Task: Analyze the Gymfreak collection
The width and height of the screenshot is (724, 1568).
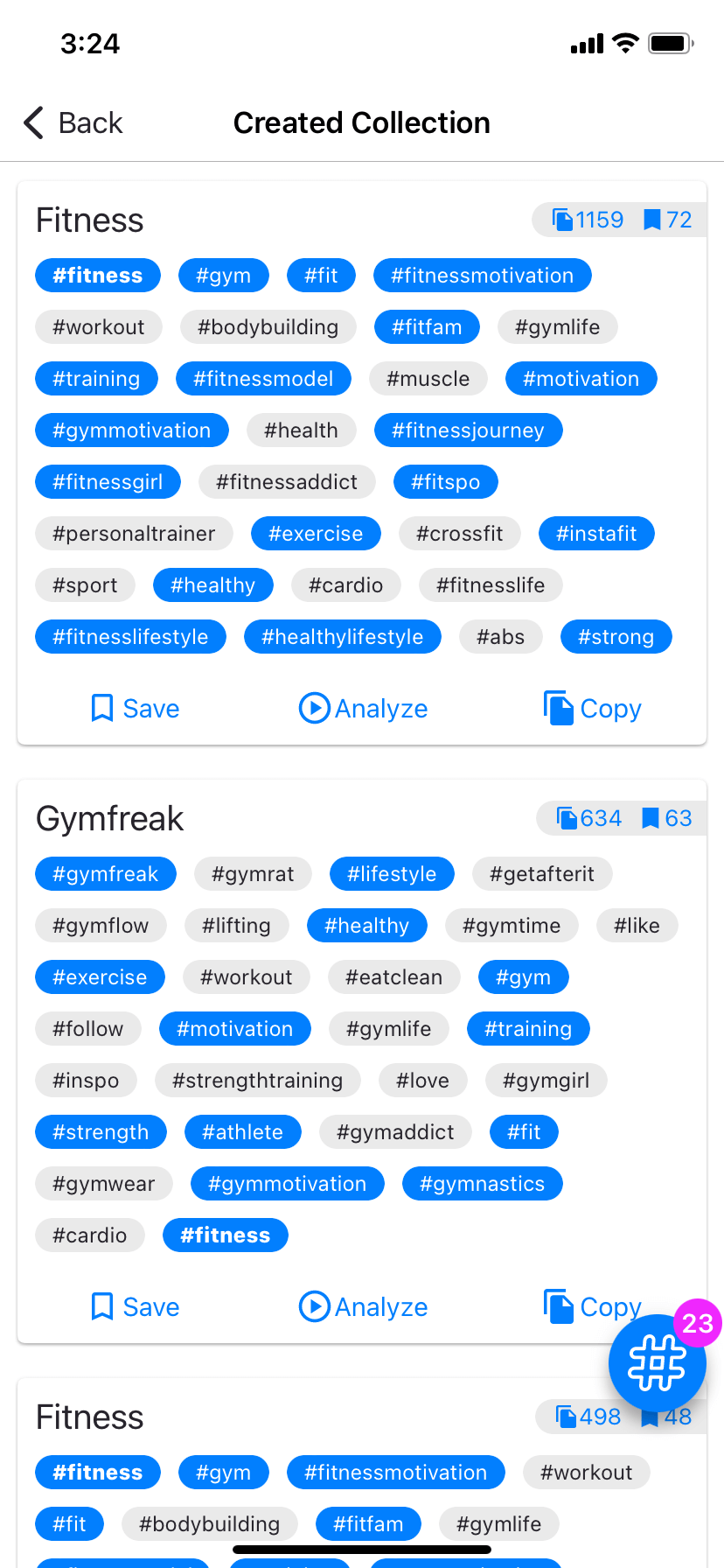Action: 363,1306
